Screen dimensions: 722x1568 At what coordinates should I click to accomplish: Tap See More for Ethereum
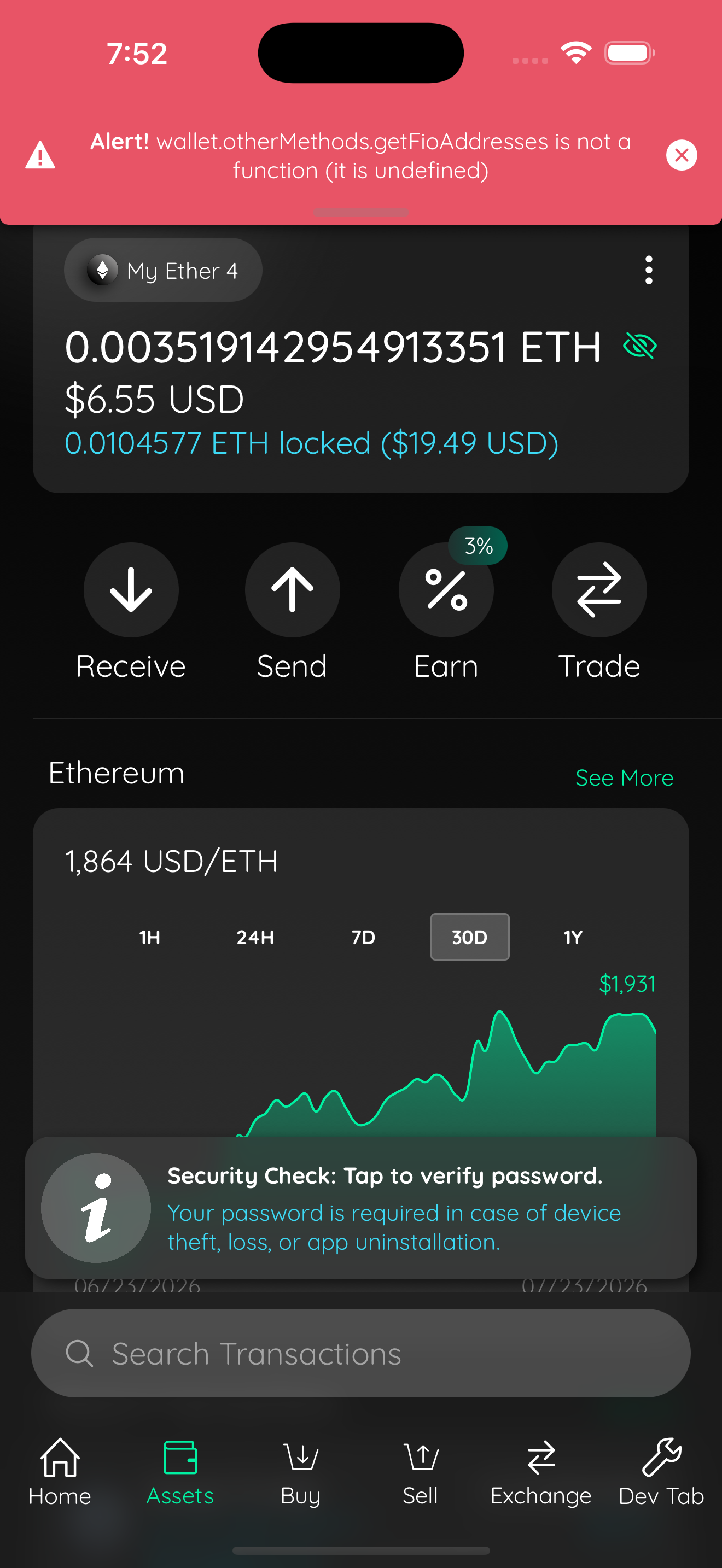[624, 777]
